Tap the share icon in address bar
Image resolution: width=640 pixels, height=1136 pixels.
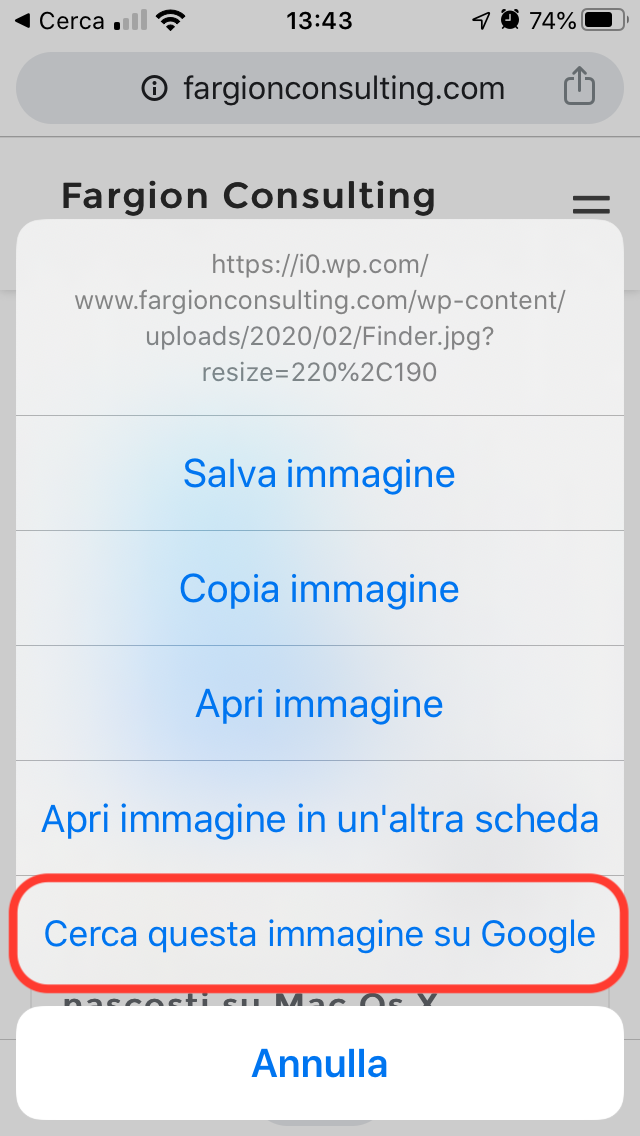579,87
